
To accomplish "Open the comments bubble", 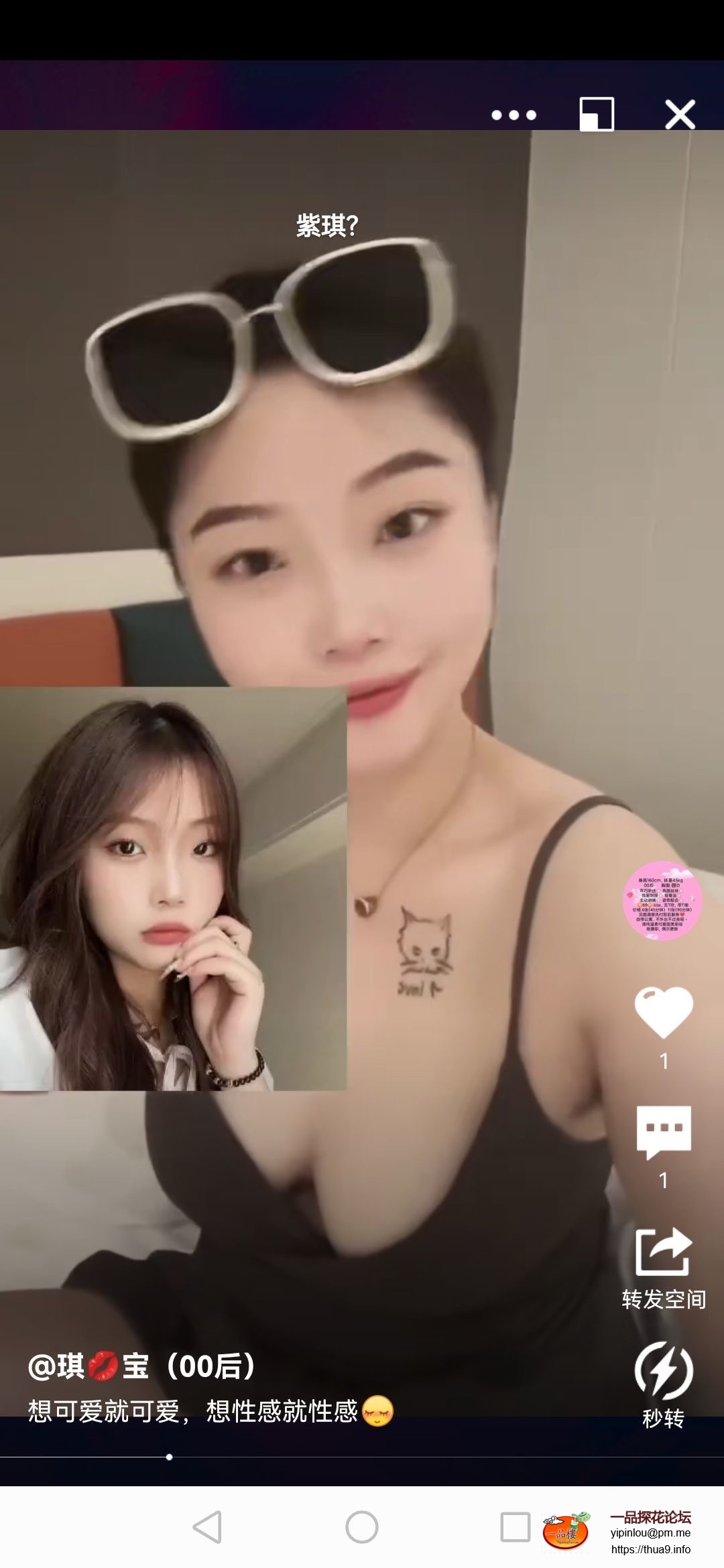I will (x=663, y=1132).
